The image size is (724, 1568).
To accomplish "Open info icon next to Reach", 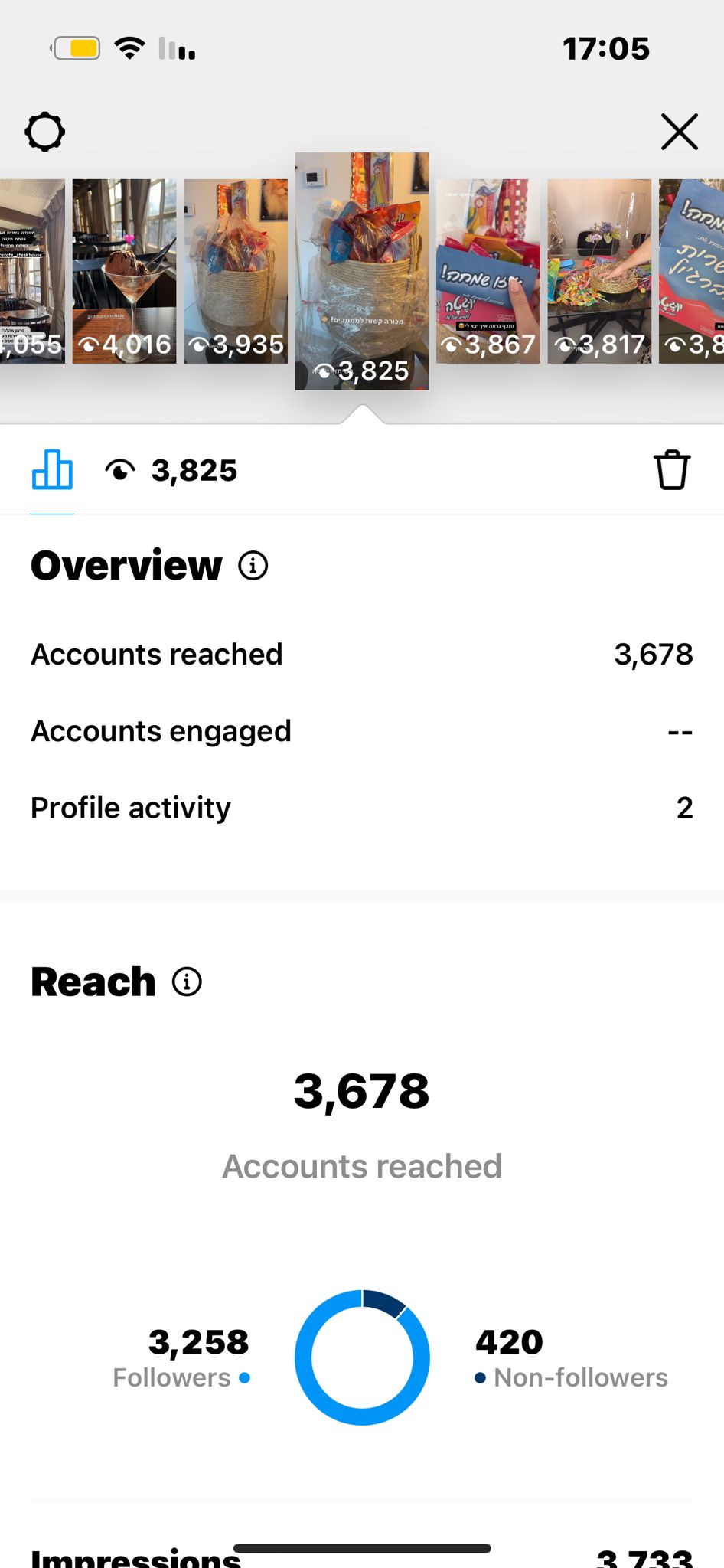I will tap(187, 982).
